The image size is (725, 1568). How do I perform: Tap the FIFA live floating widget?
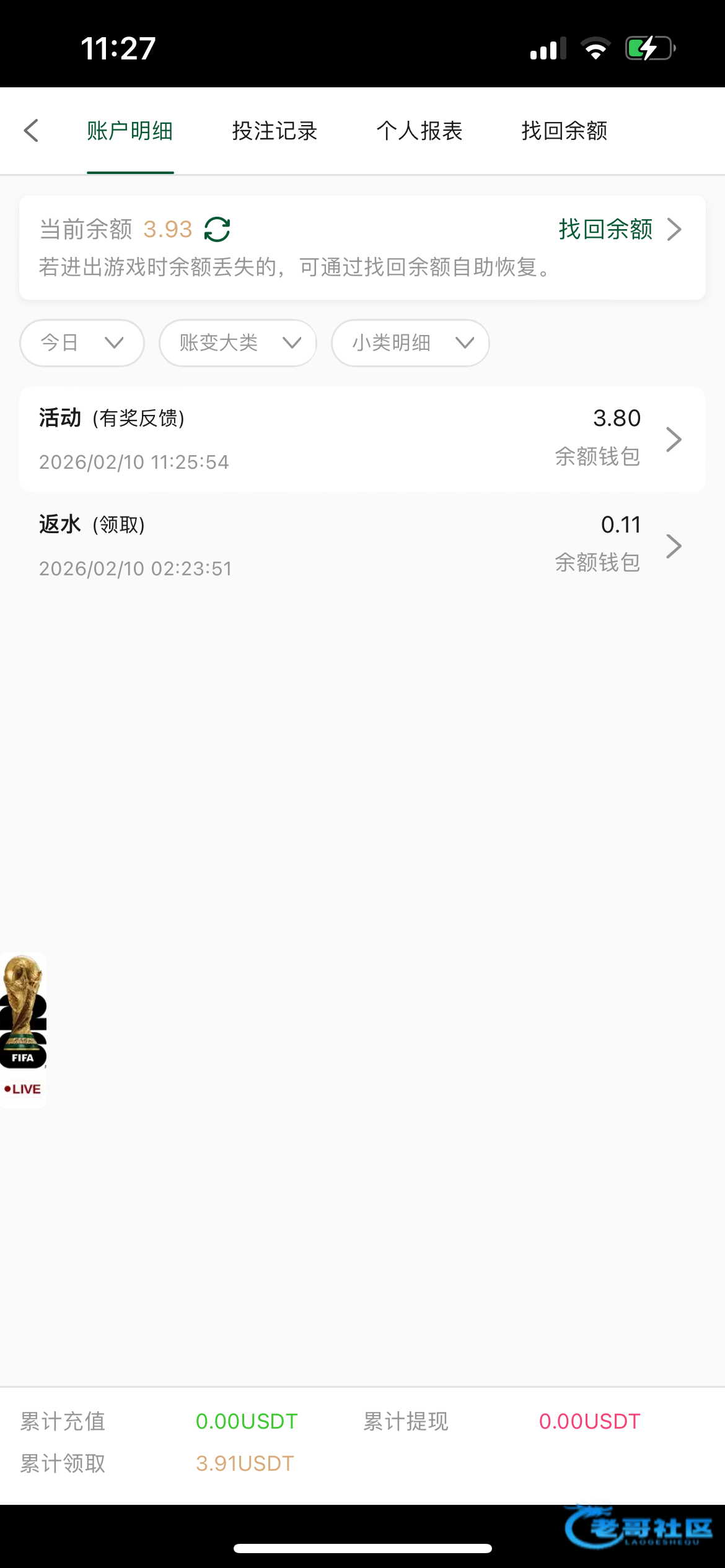click(x=23, y=1029)
